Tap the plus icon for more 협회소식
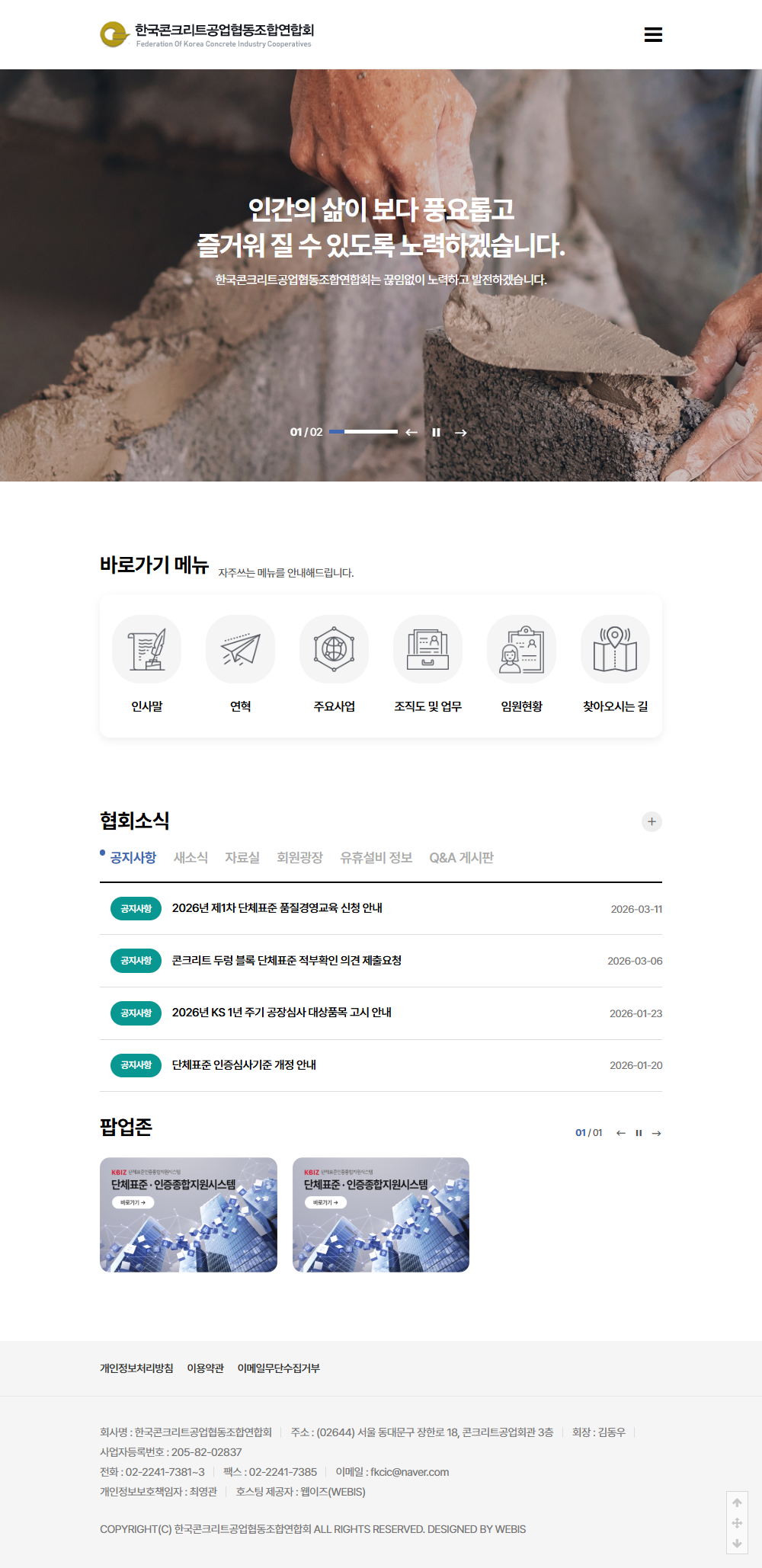 pyautogui.click(x=652, y=821)
